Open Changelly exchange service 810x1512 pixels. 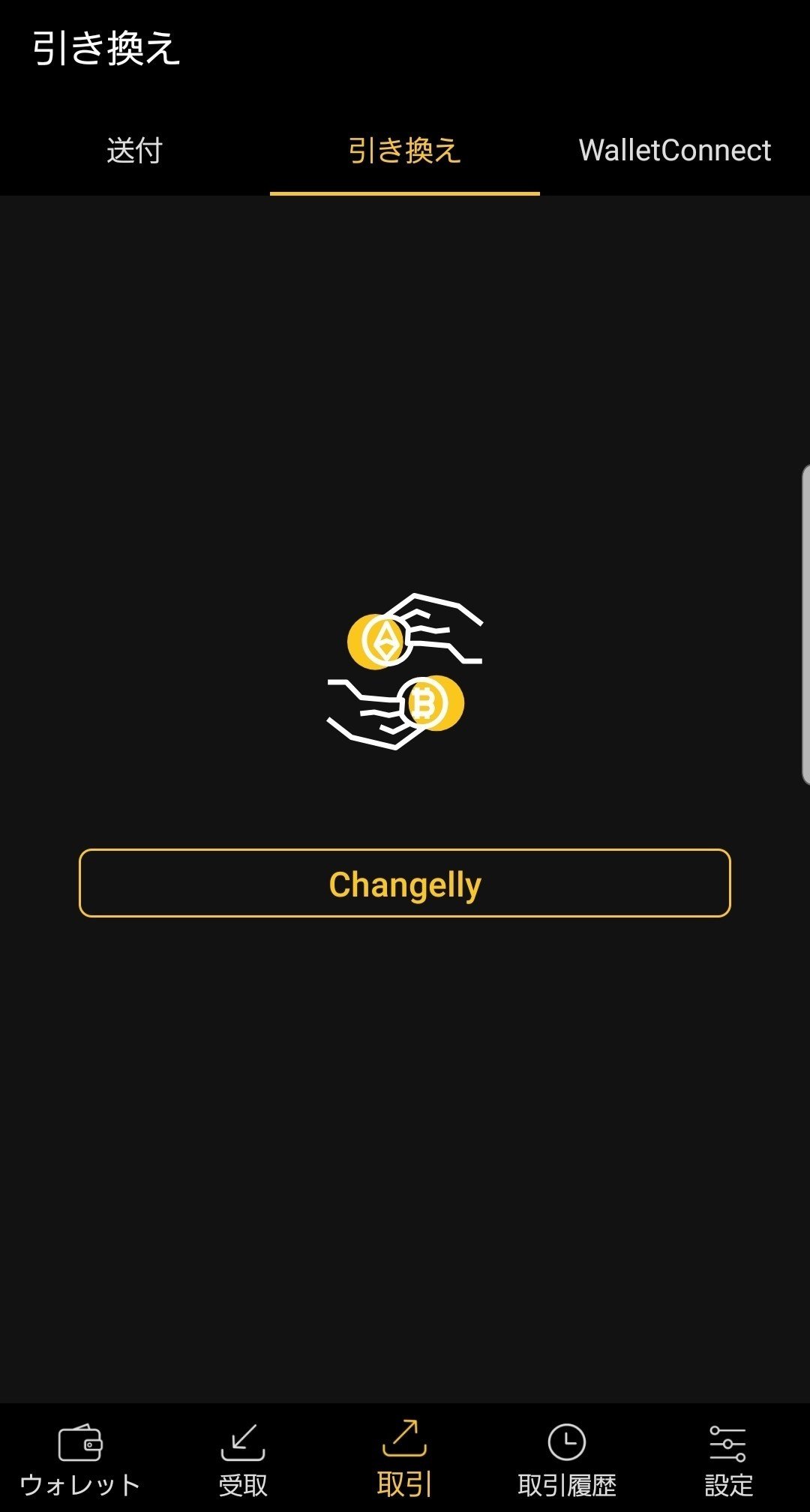coord(405,884)
